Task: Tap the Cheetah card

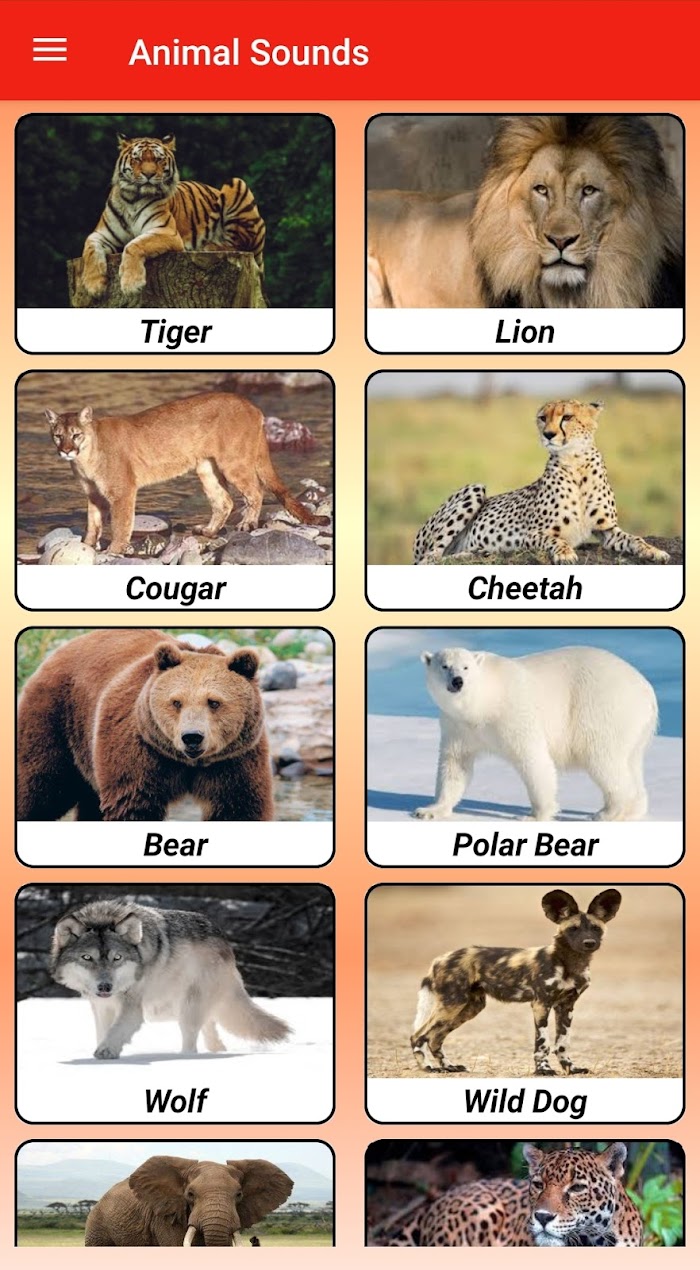Action: [x=525, y=491]
